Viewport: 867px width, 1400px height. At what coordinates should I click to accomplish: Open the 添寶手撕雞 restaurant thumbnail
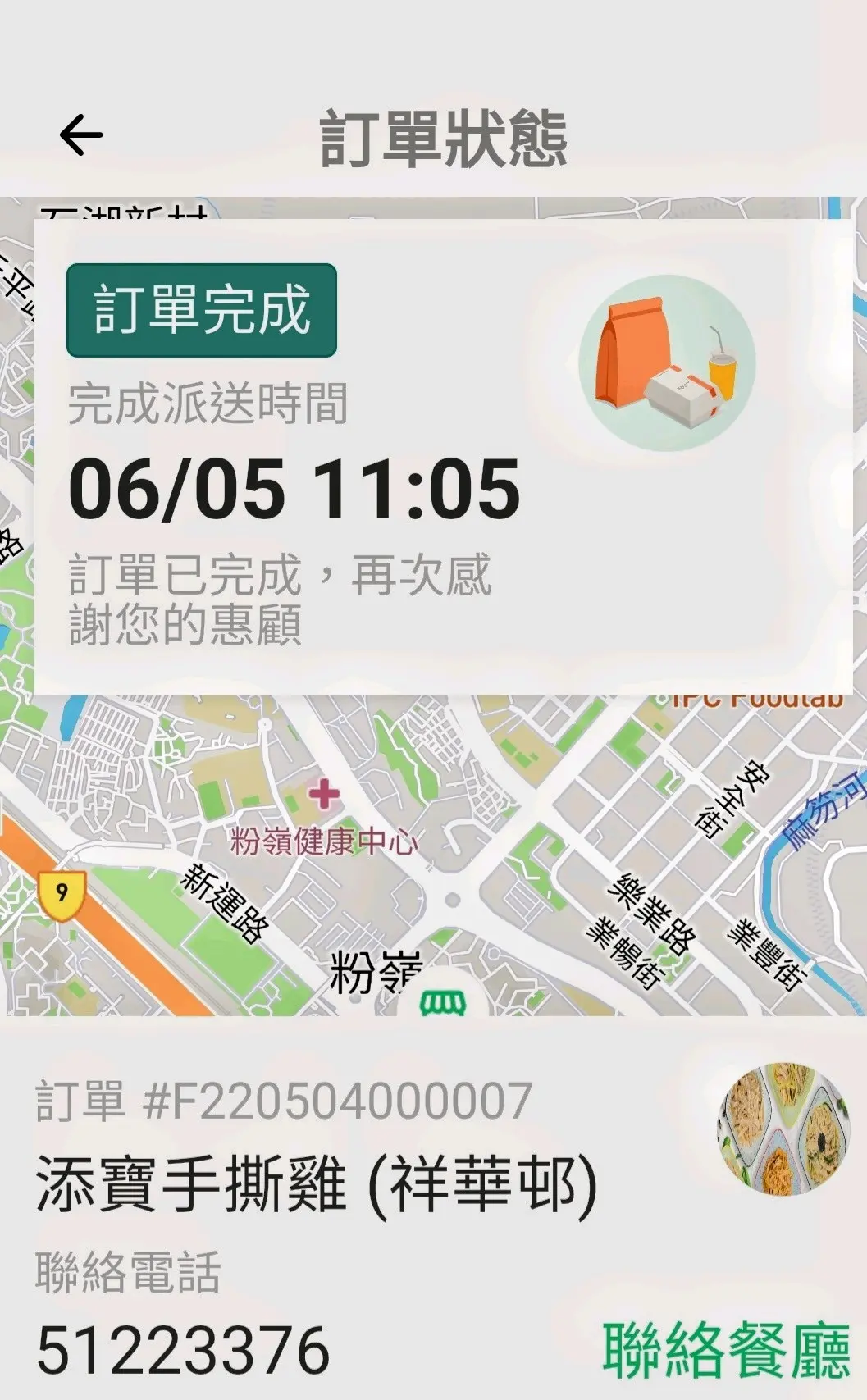782,1128
